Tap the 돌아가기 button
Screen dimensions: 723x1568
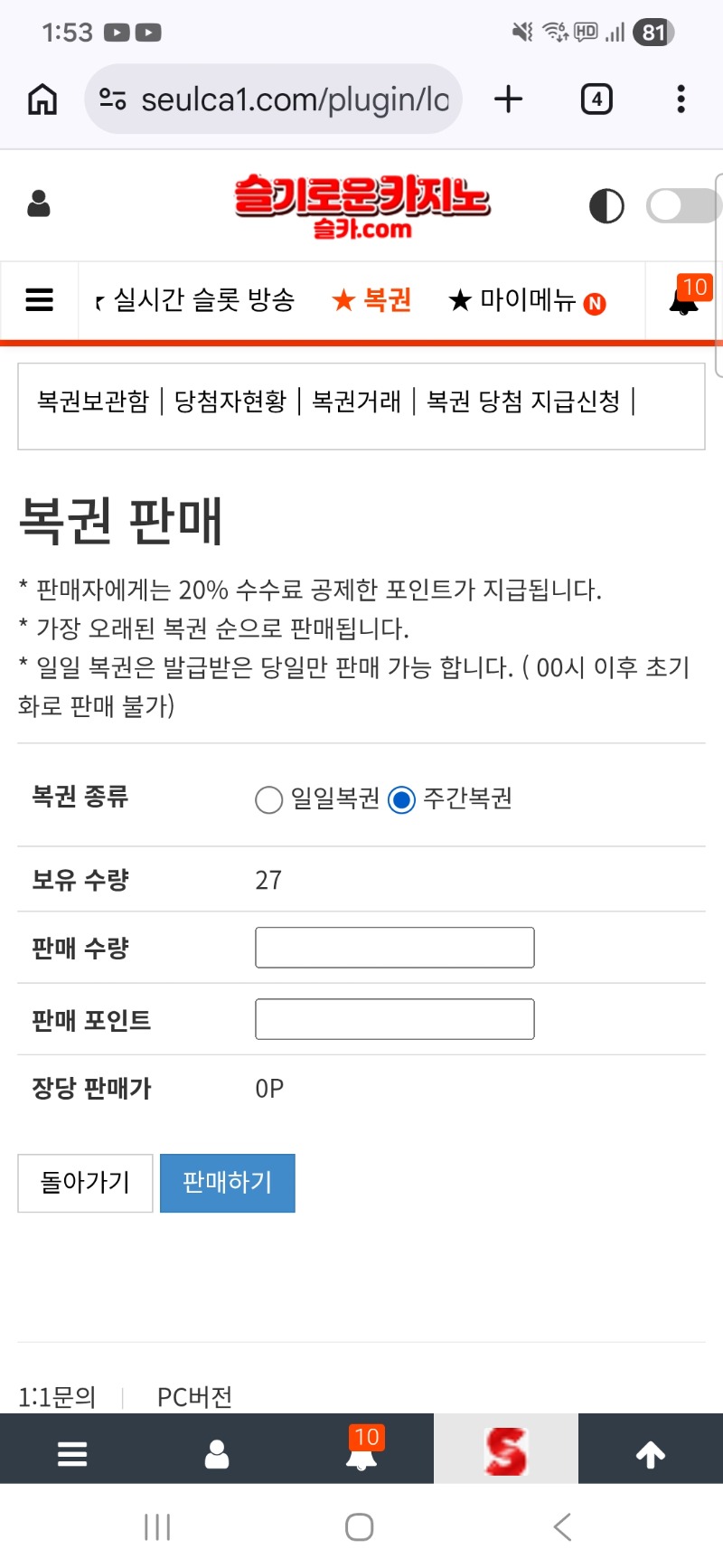point(85,1183)
